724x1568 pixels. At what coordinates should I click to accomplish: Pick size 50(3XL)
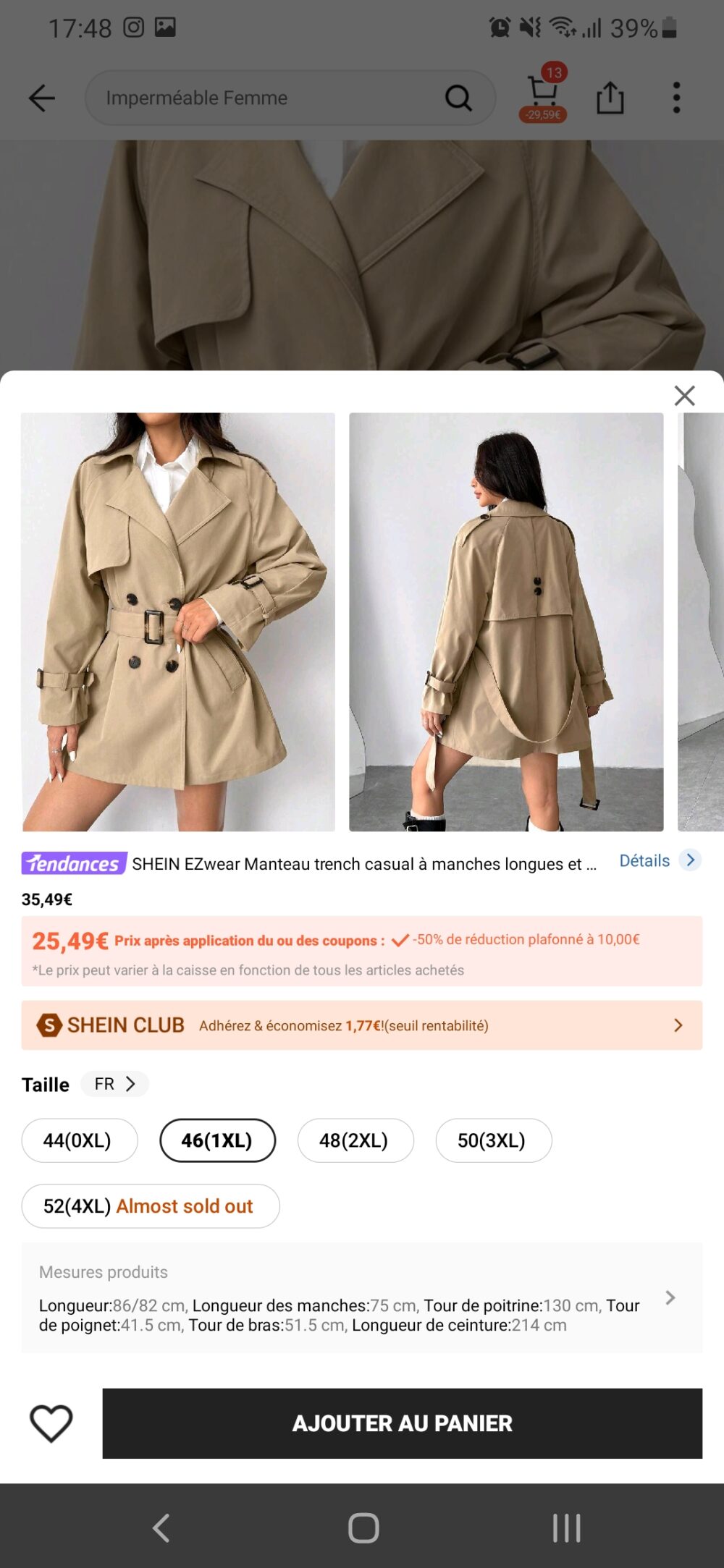click(x=493, y=1140)
